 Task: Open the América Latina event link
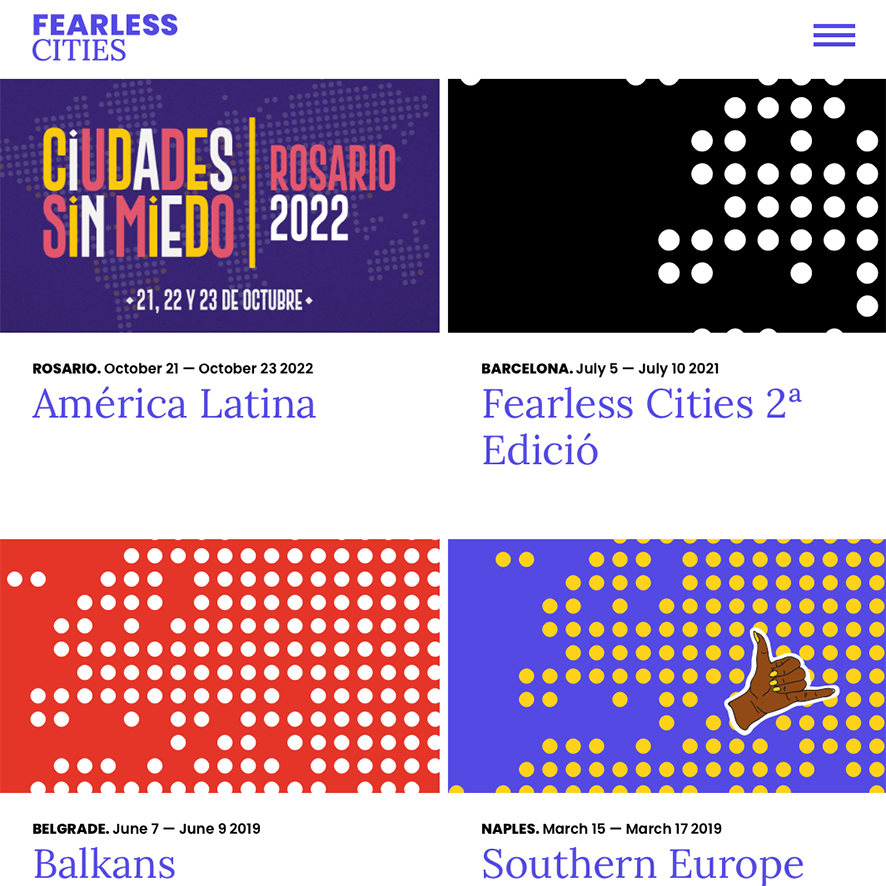[174, 404]
